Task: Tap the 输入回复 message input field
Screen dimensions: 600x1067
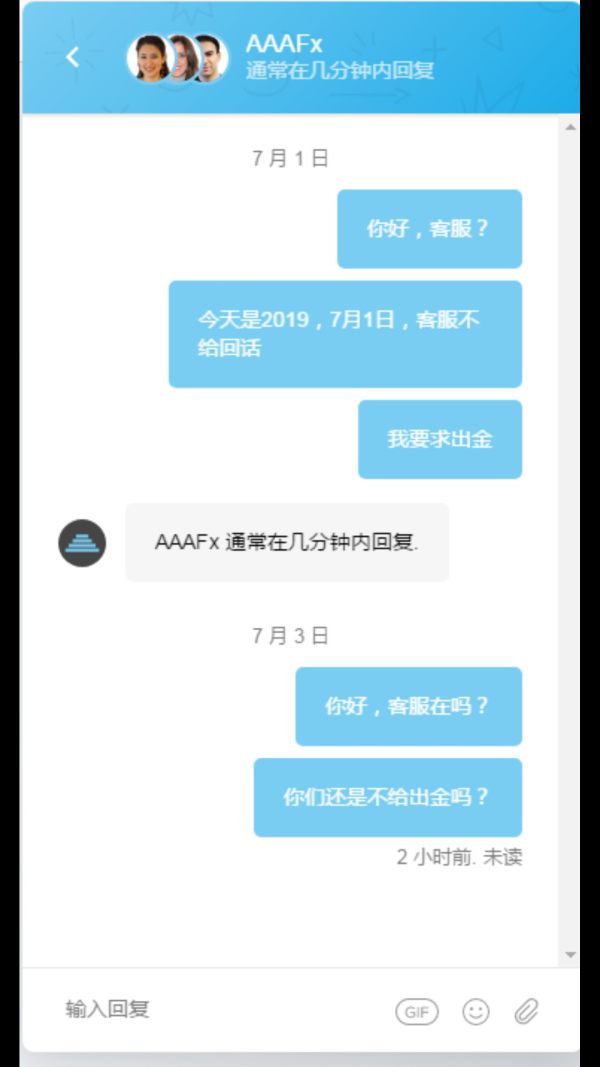Action: pyautogui.click(x=220, y=1010)
